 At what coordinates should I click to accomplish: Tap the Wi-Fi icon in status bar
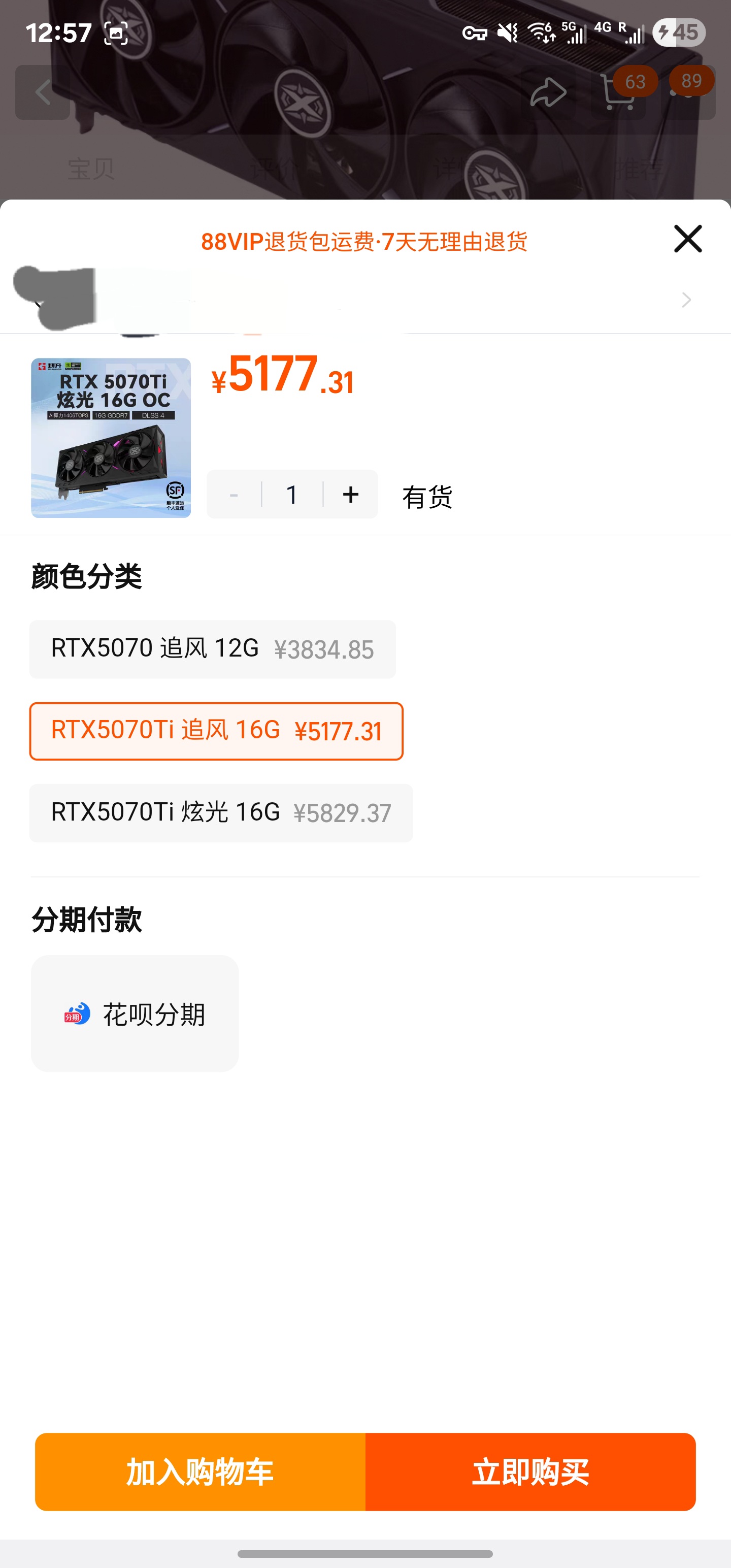tap(538, 34)
